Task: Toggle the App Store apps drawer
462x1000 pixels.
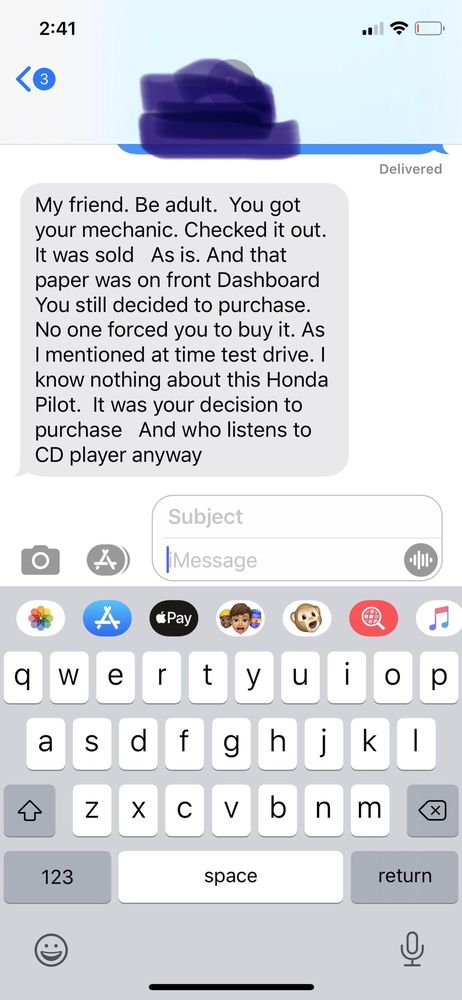Action: coord(108,561)
